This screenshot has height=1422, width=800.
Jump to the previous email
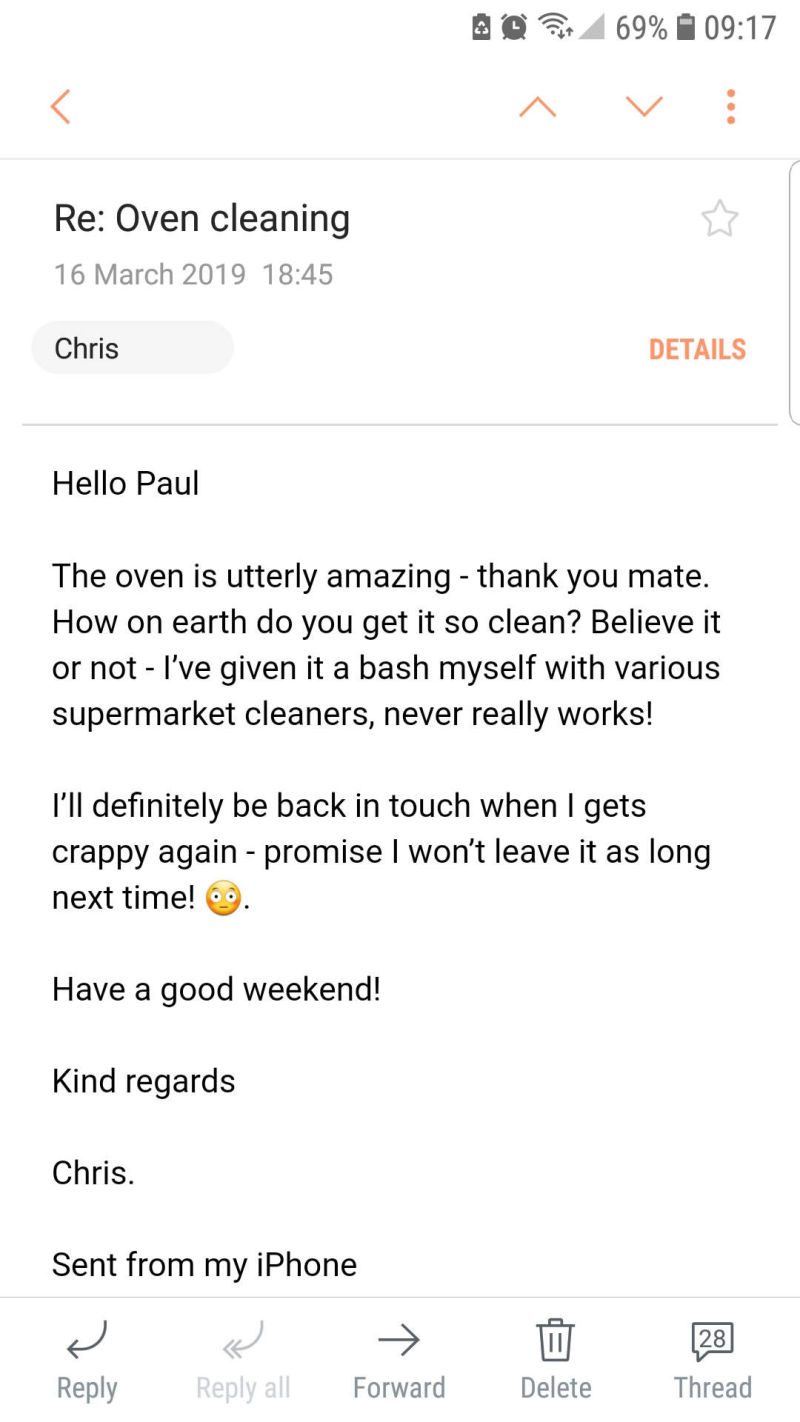538,106
